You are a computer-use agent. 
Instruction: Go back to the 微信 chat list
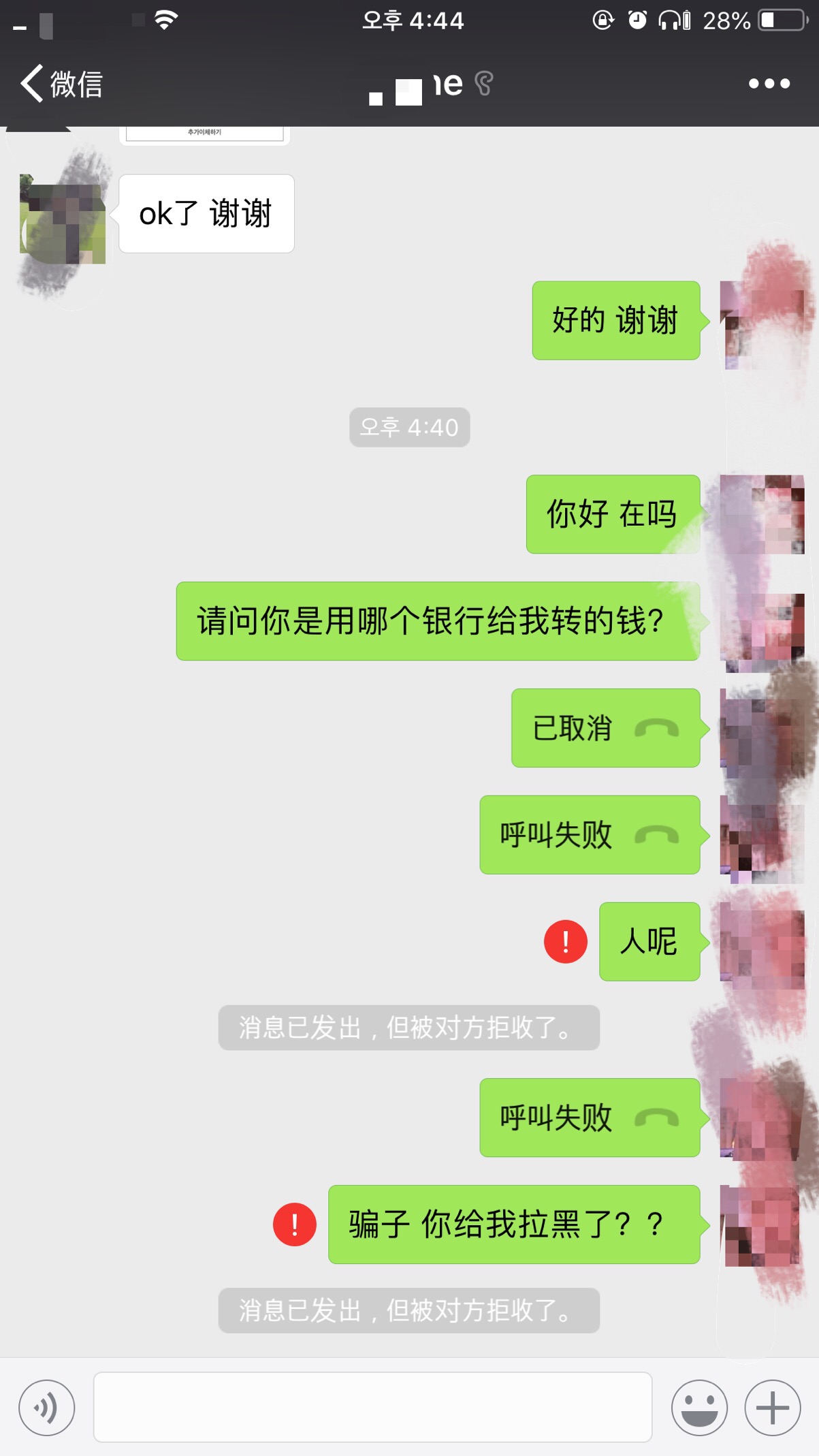[61, 84]
